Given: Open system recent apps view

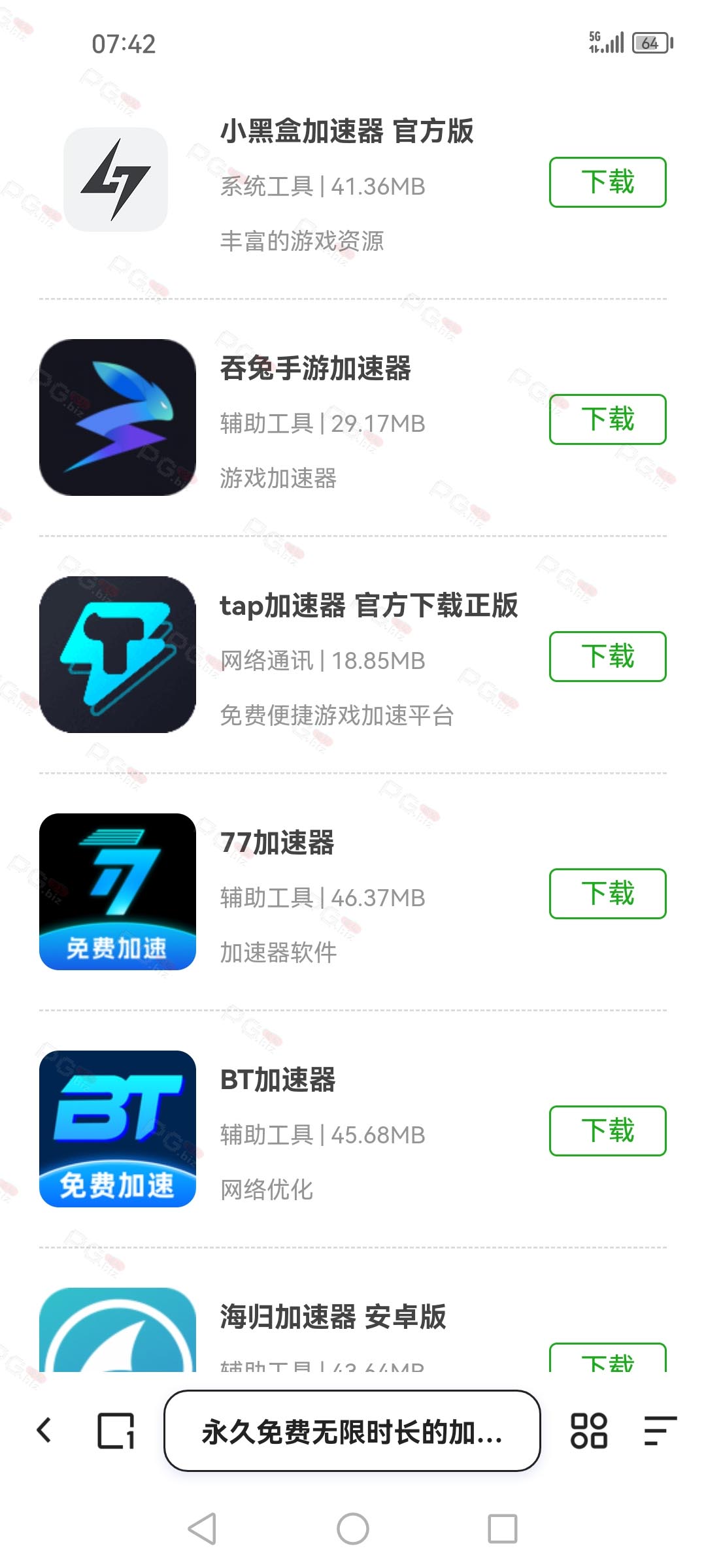Looking at the screenshot, I should point(503,1529).
